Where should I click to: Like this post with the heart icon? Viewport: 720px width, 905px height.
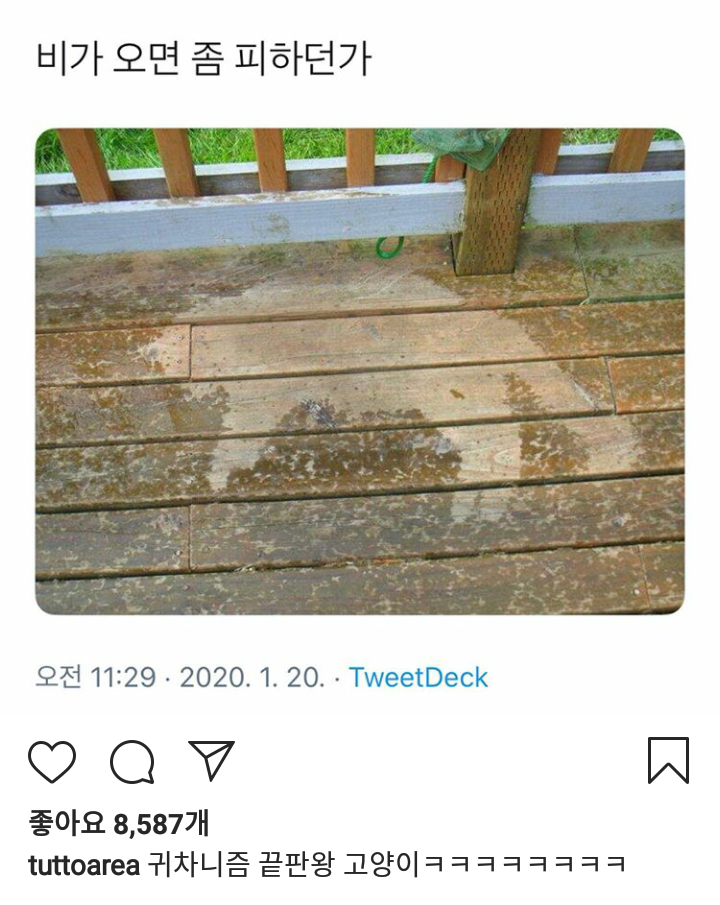point(52,762)
